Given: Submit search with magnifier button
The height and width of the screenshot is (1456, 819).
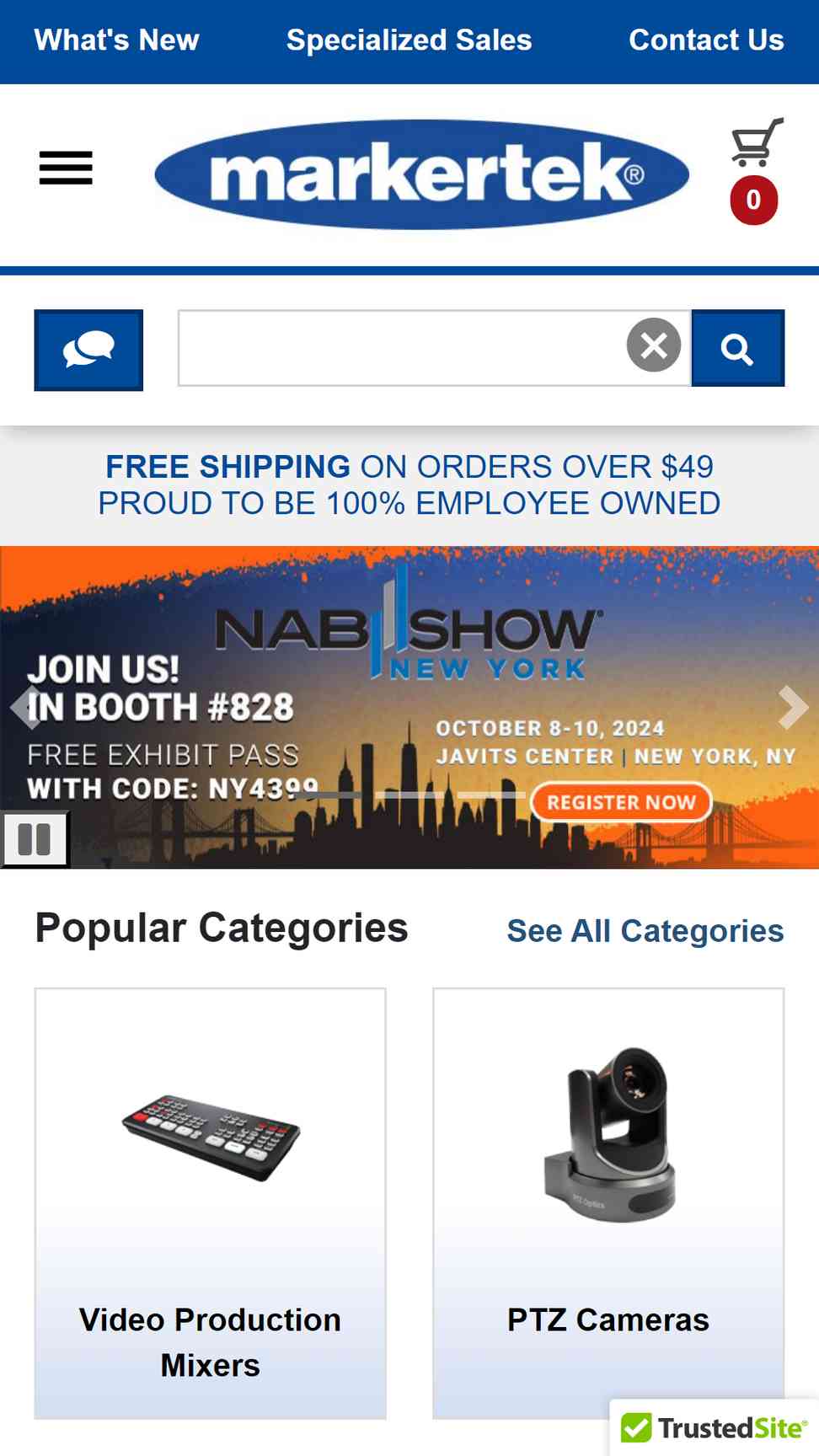Looking at the screenshot, I should (x=737, y=348).
